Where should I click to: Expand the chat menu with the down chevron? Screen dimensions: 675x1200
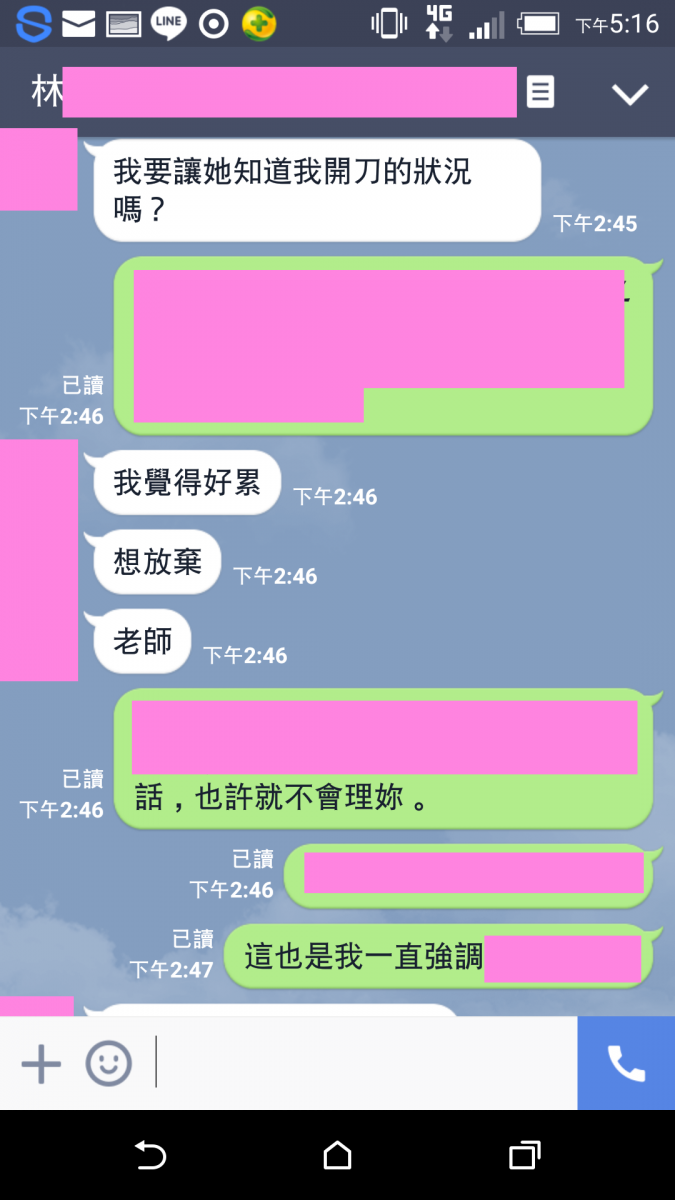point(630,94)
